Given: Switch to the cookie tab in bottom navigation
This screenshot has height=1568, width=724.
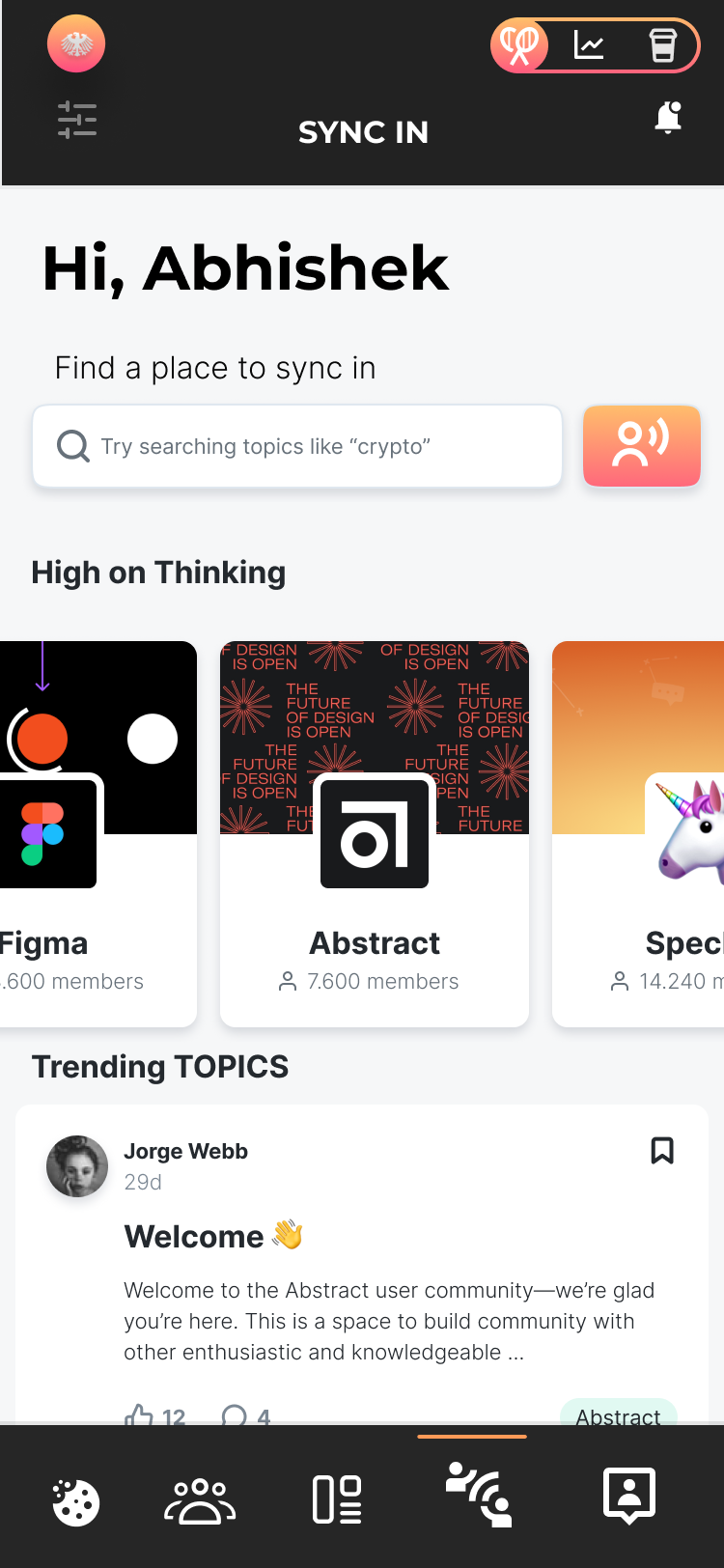Looking at the screenshot, I should (75, 1502).
